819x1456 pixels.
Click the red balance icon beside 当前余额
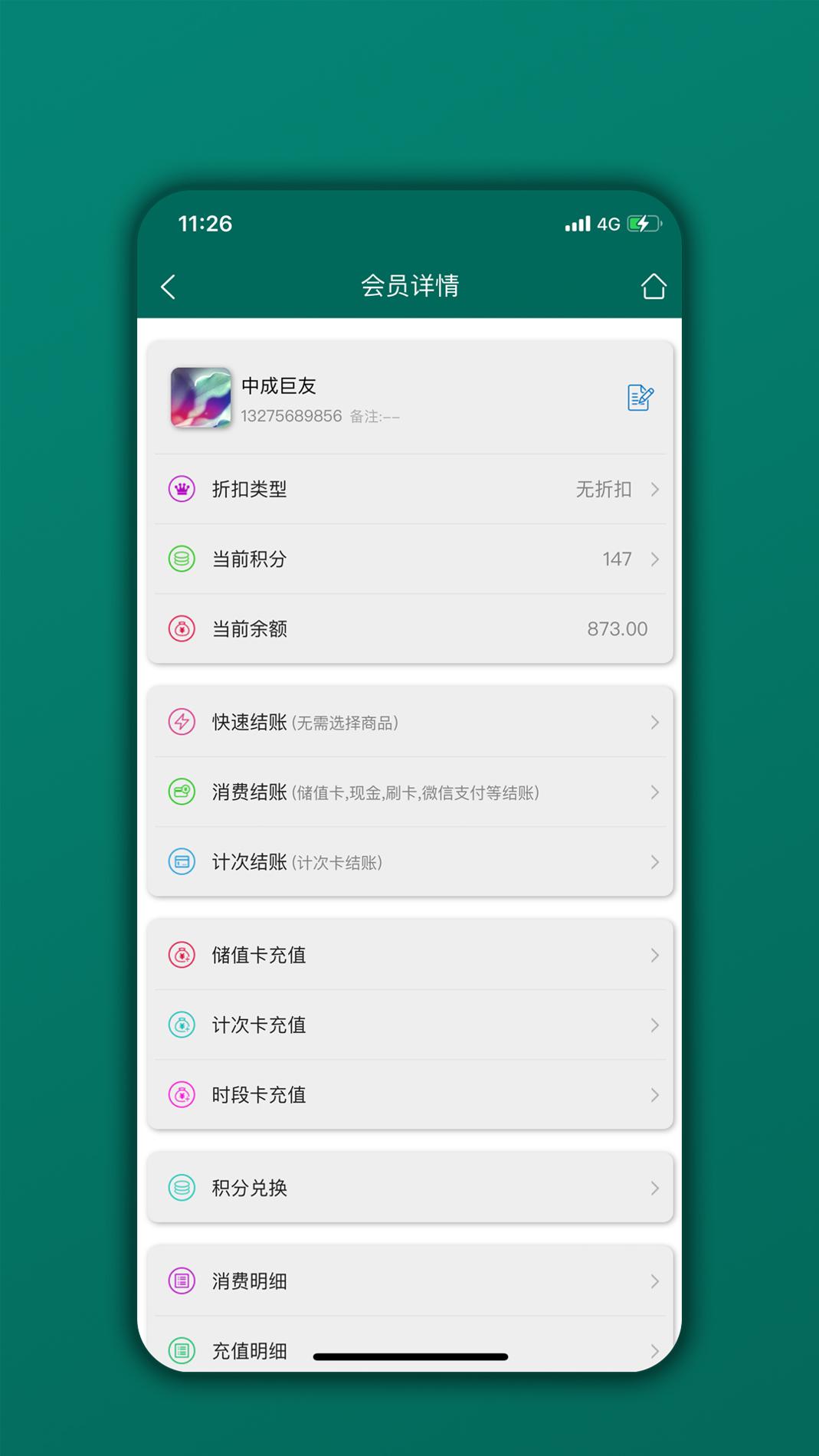pyautogui.click(x=182, y=628)
